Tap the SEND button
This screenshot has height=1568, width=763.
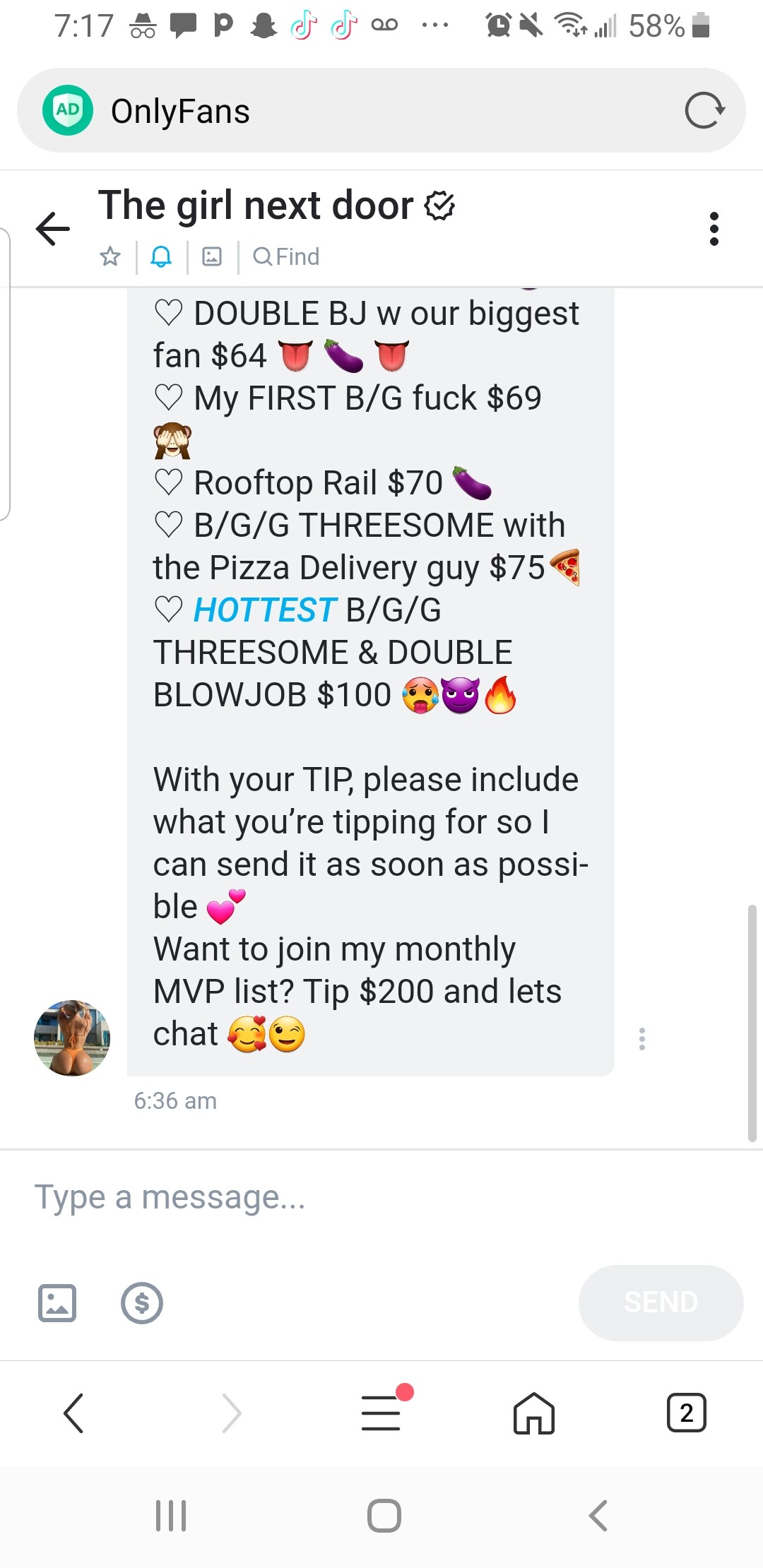[661, 1302]
